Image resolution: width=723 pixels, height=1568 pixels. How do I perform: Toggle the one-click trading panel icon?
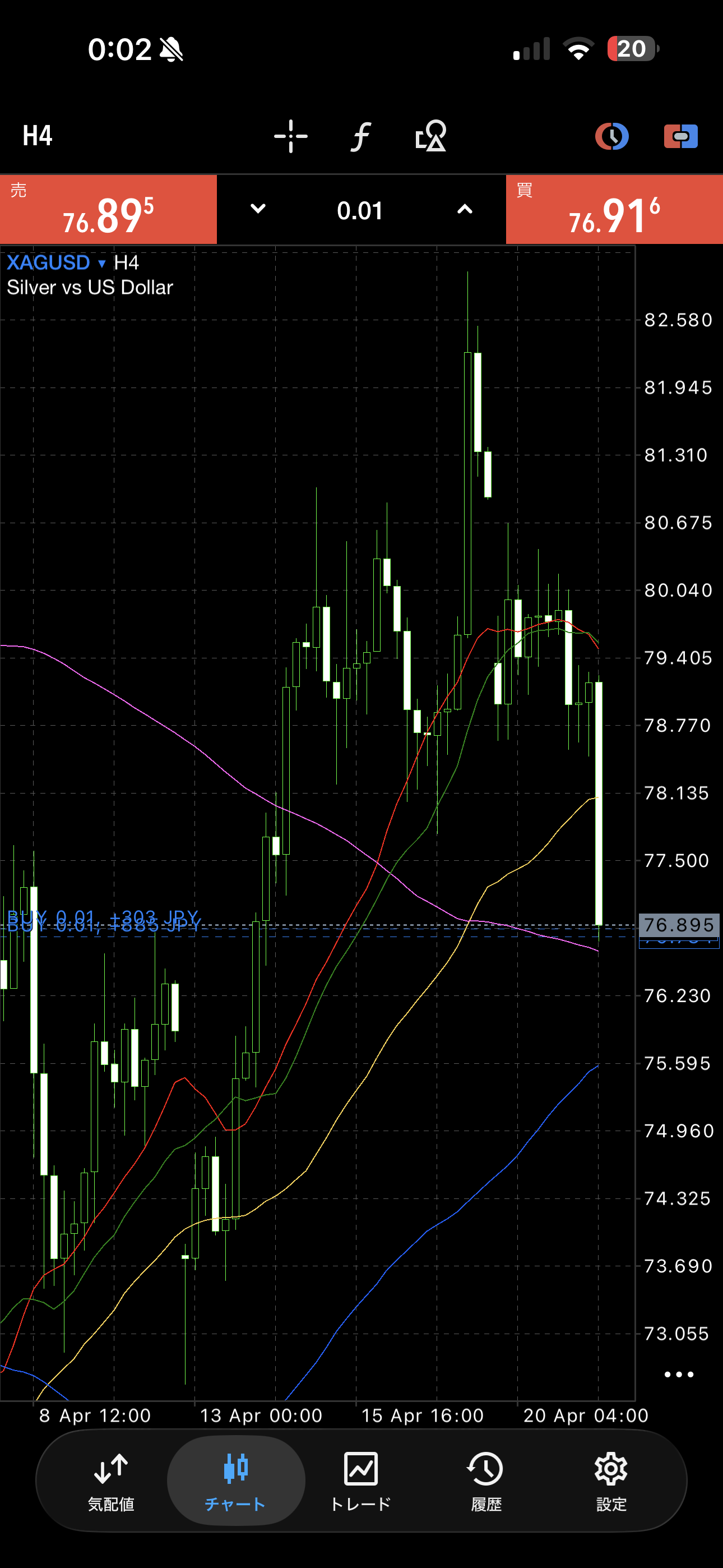tap(680, 135)
